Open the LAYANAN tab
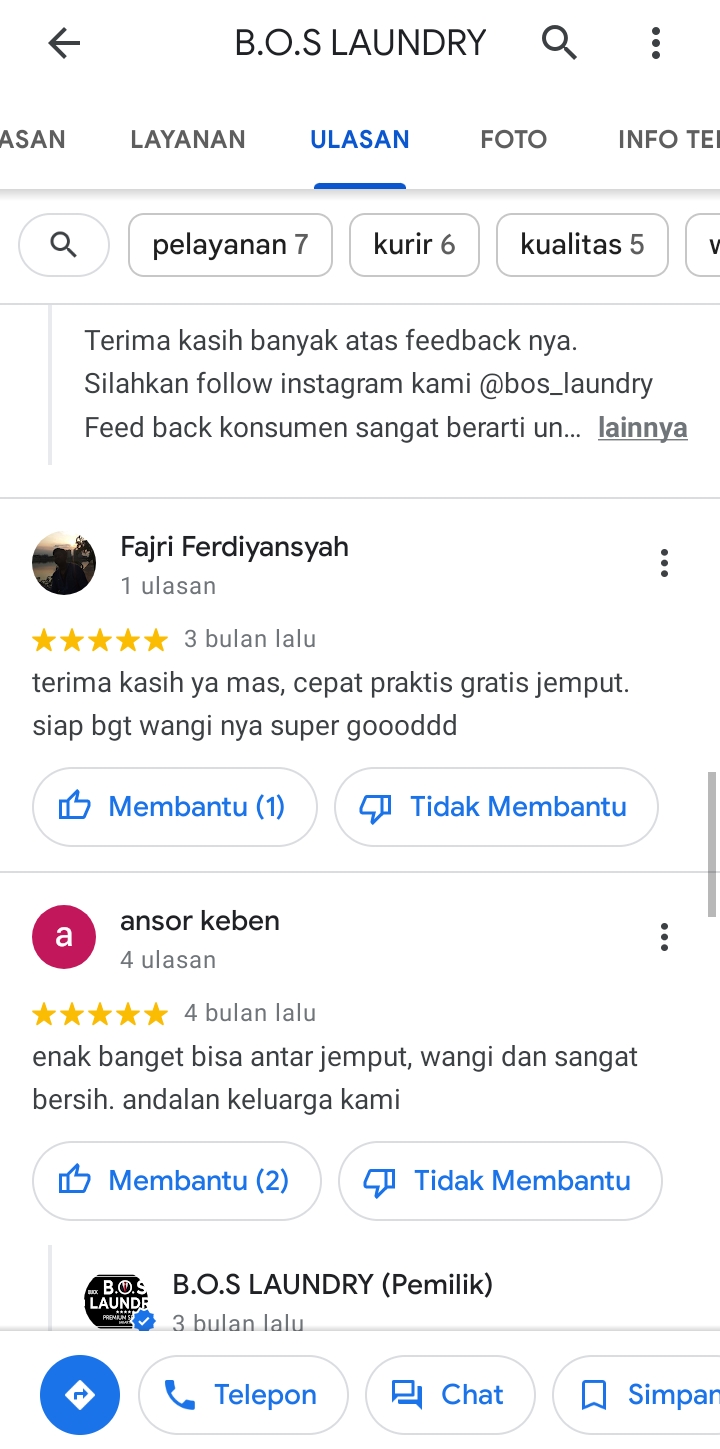This screenshot has height=1449, width=720. coord(187,139)
